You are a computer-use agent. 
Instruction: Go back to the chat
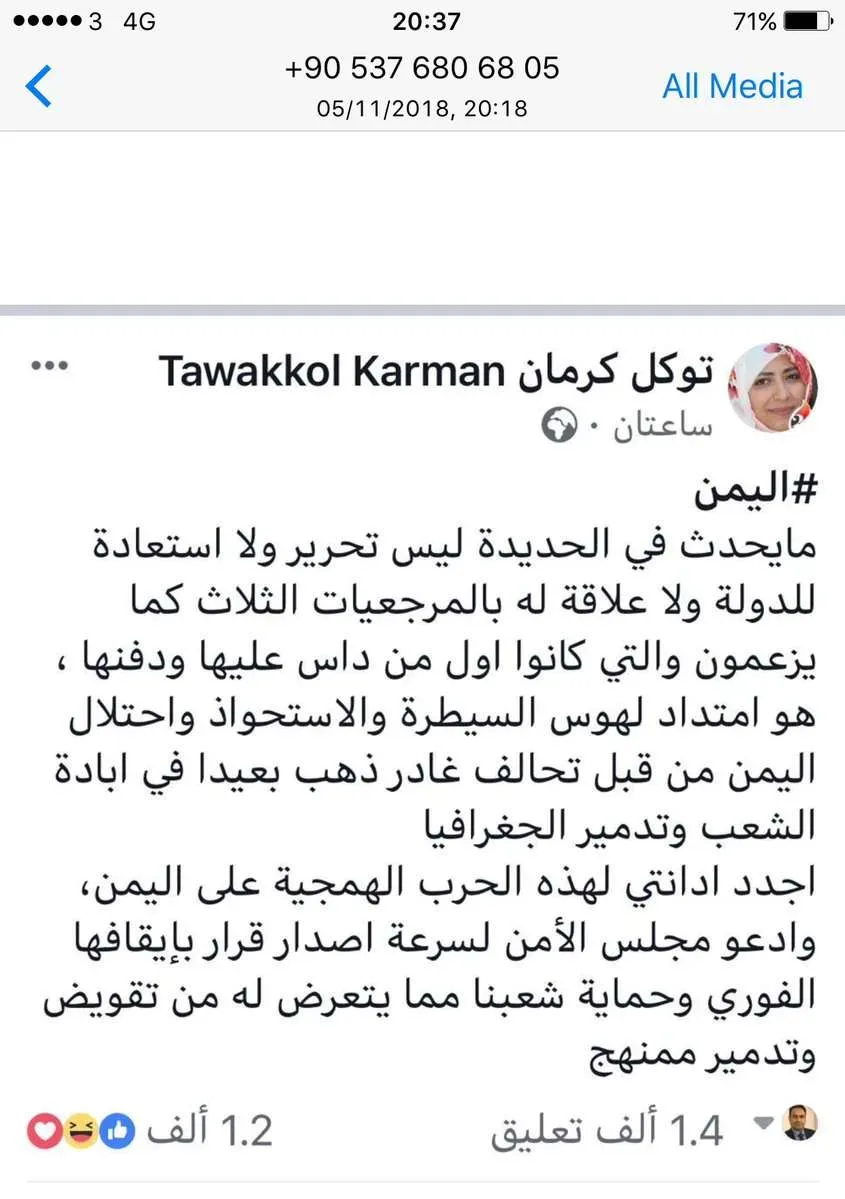pos(38,86)
